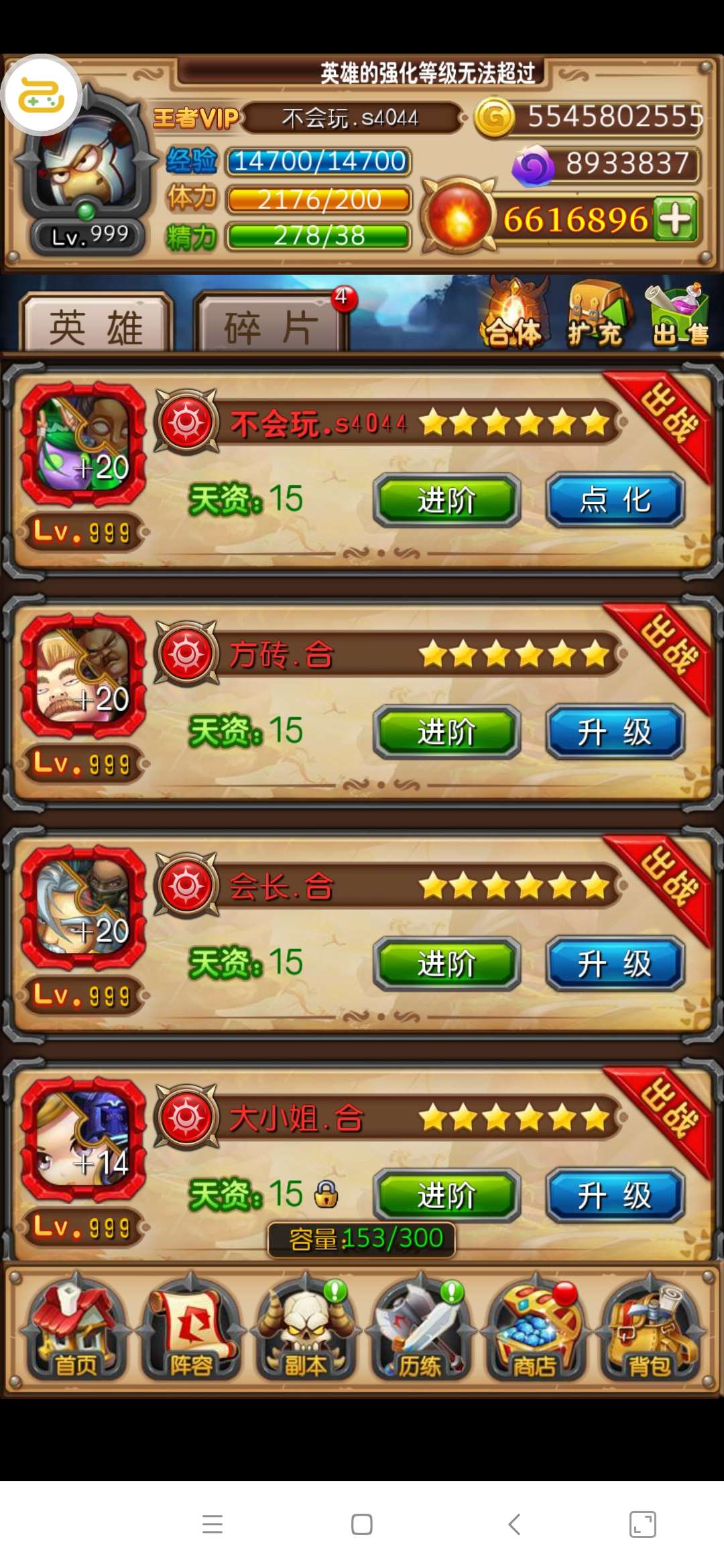Tap 升级 for hero 方砖.合
724x1568 pixels.
click(x=615, y=732)
